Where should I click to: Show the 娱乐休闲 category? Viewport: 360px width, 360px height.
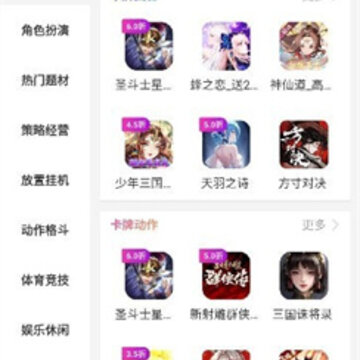(x=45, y=330)
